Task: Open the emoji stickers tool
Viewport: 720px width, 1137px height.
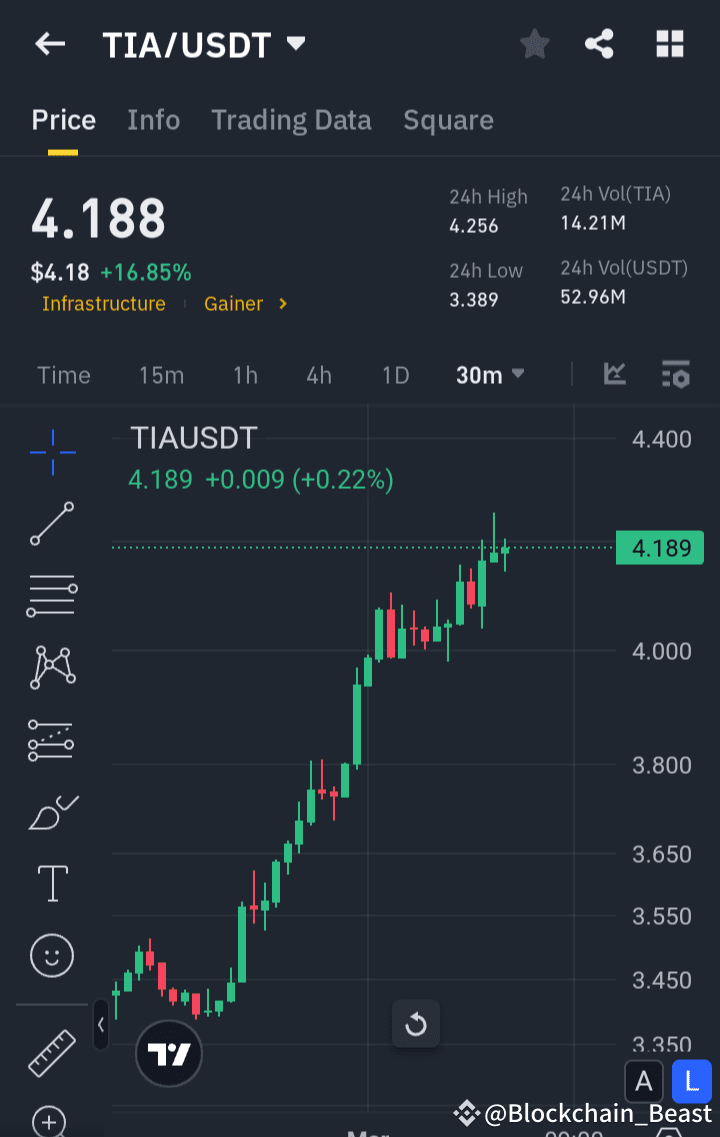Action: coord(51,956)
